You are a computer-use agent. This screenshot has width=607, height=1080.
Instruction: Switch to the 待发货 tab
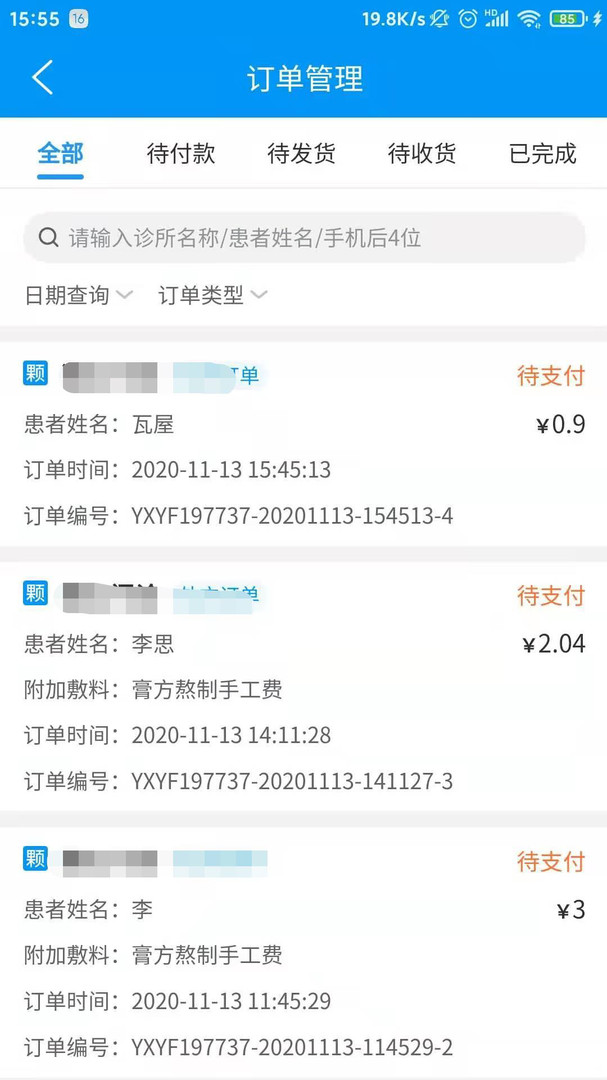pyautogui.click(x=301, y=154)
